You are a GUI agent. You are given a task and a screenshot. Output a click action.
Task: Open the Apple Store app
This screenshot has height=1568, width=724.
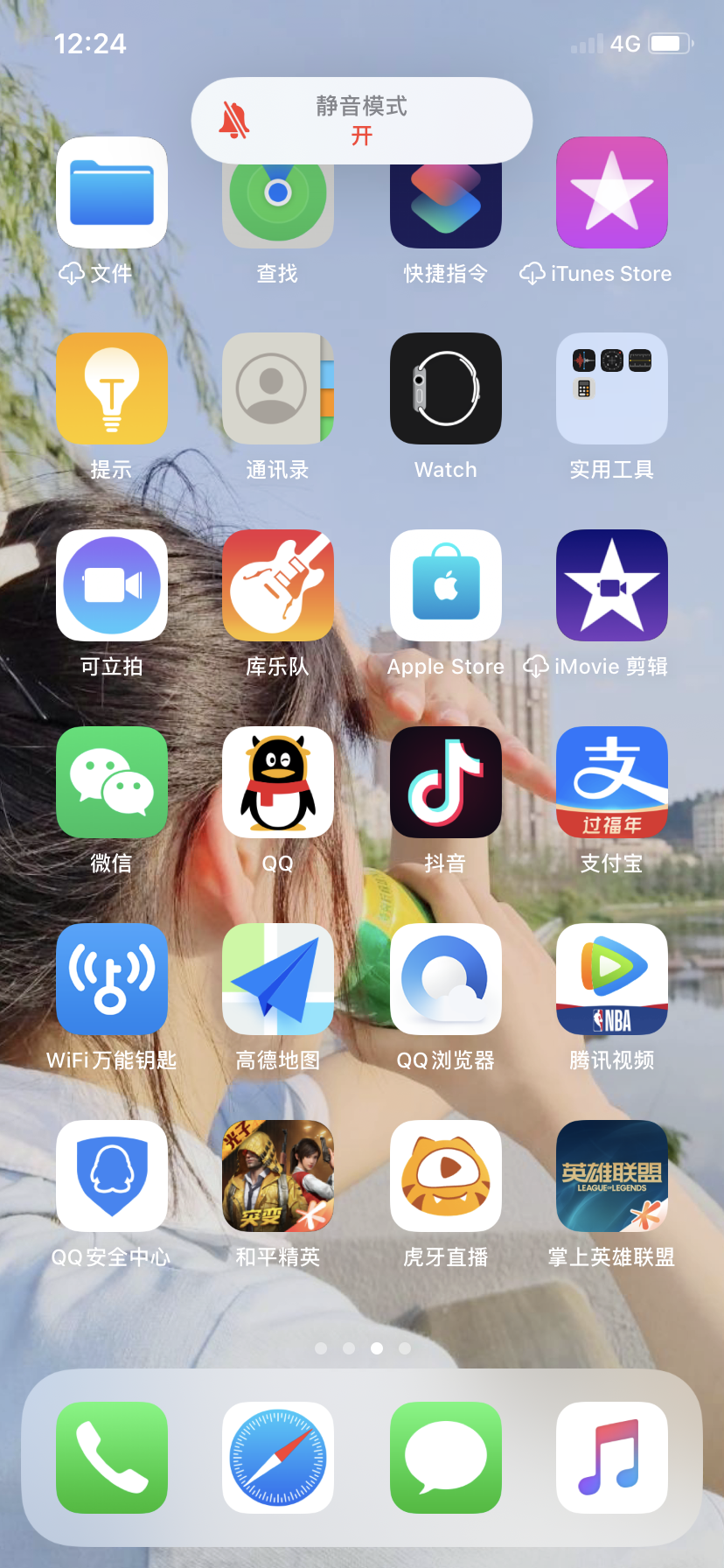click(446, 585)
